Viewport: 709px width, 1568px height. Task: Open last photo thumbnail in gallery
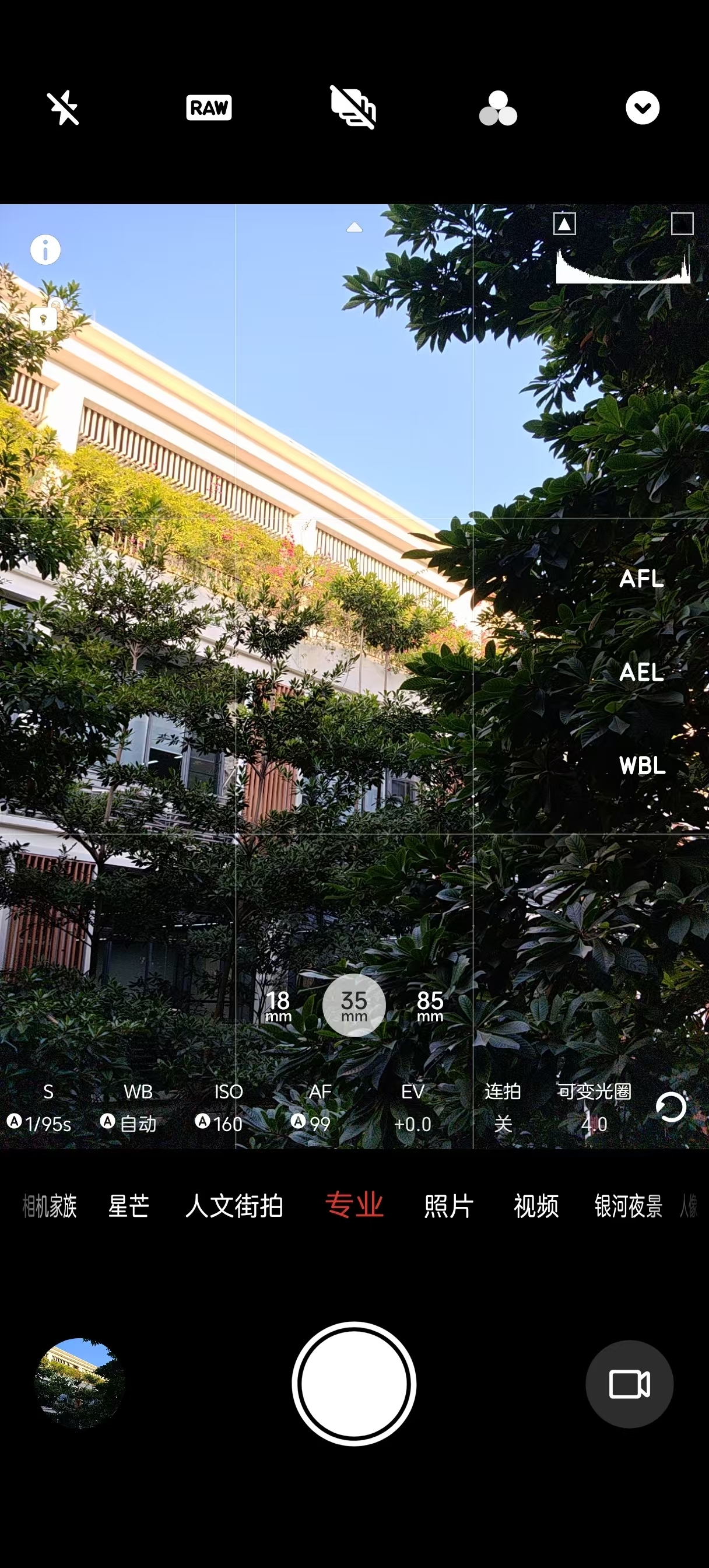tap(79, 1383)
